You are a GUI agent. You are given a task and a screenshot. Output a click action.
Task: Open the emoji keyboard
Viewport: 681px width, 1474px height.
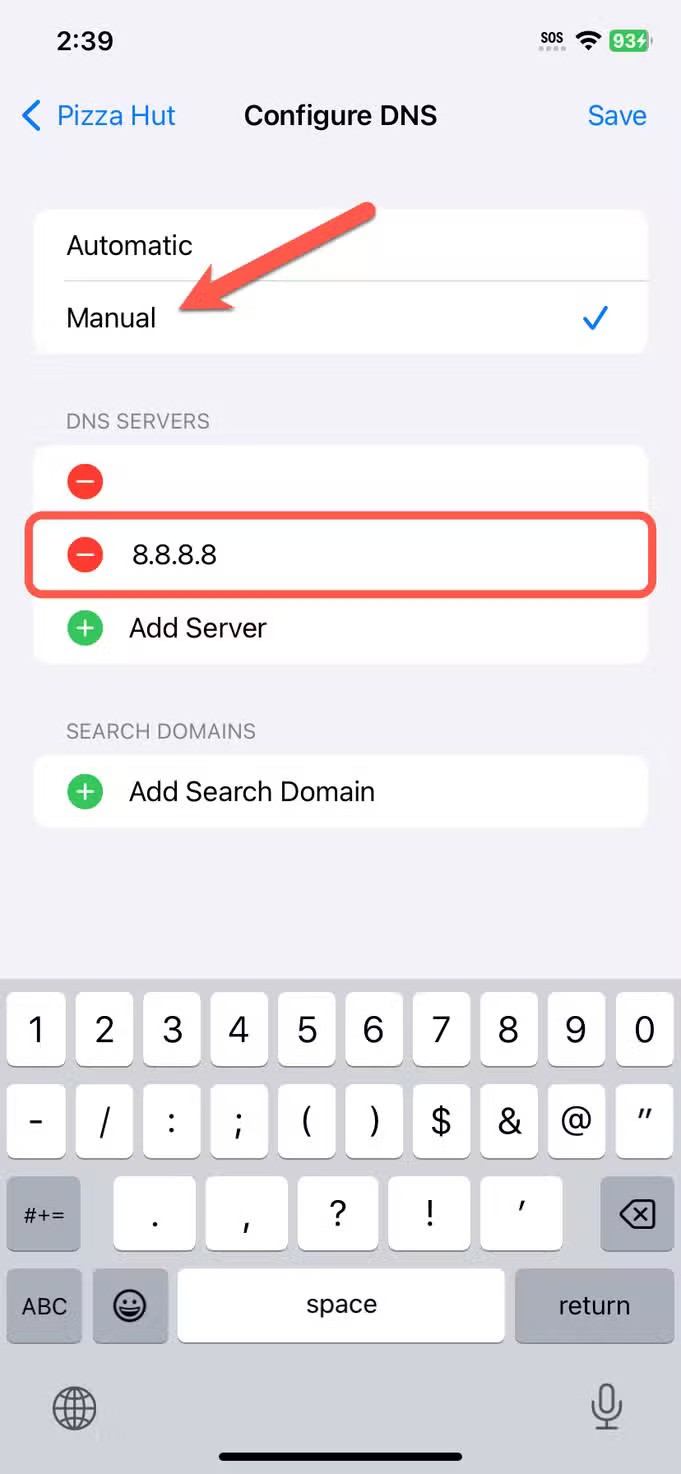click(130, 1306)
